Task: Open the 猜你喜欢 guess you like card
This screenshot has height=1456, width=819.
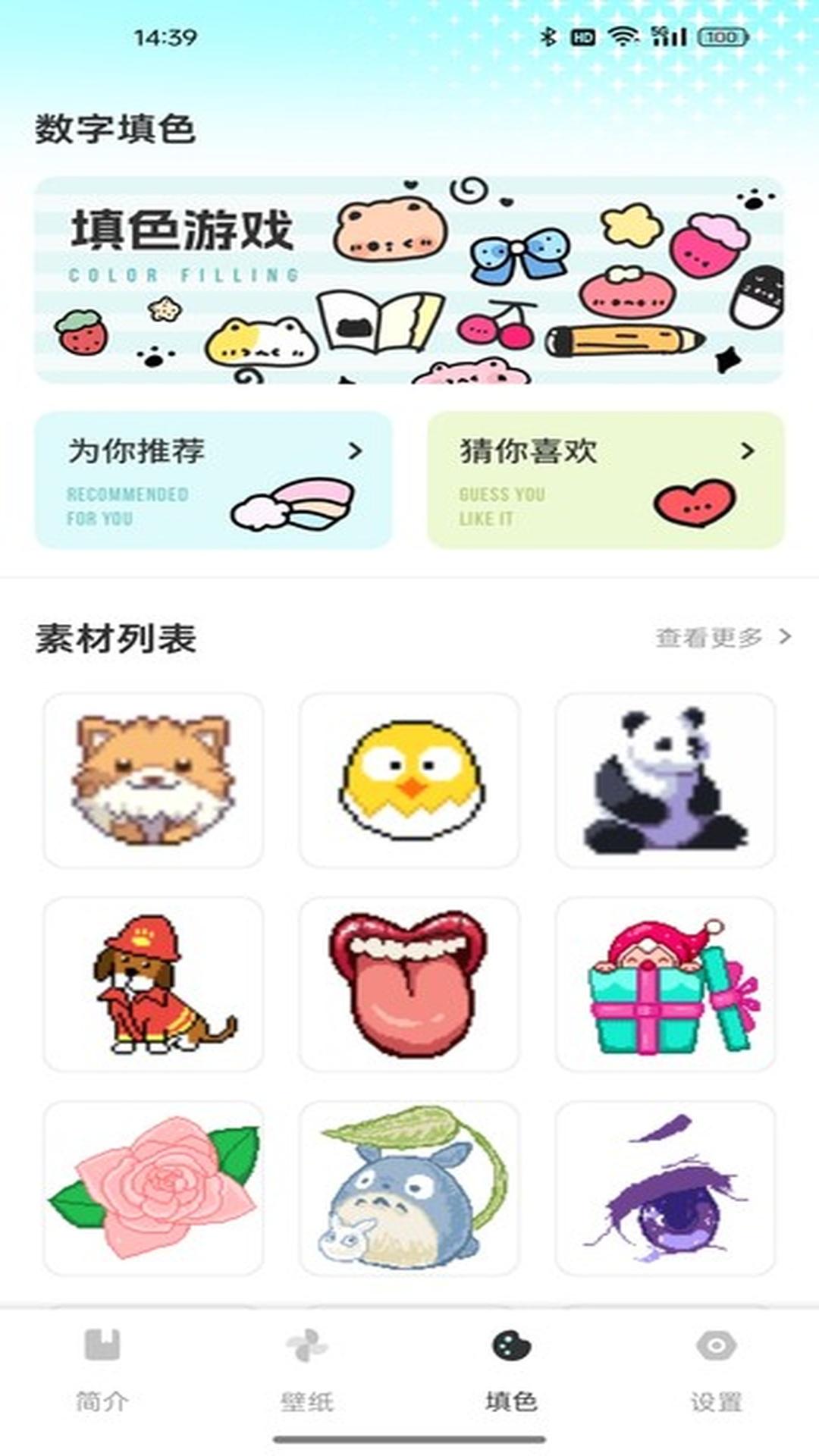Action: pos(605,479)
